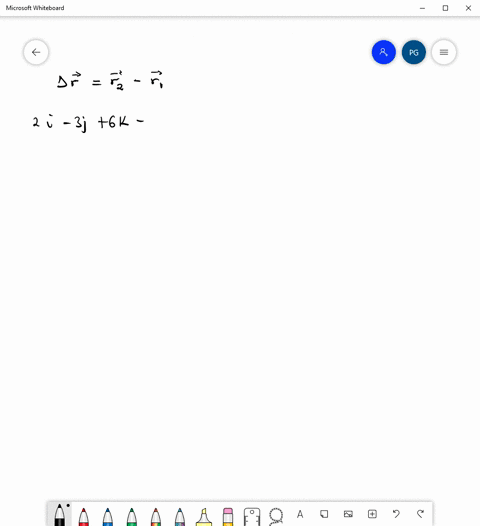This screenshot has width=480, height=526.
Task: Select the green pen
Action: tap(132, 516)
